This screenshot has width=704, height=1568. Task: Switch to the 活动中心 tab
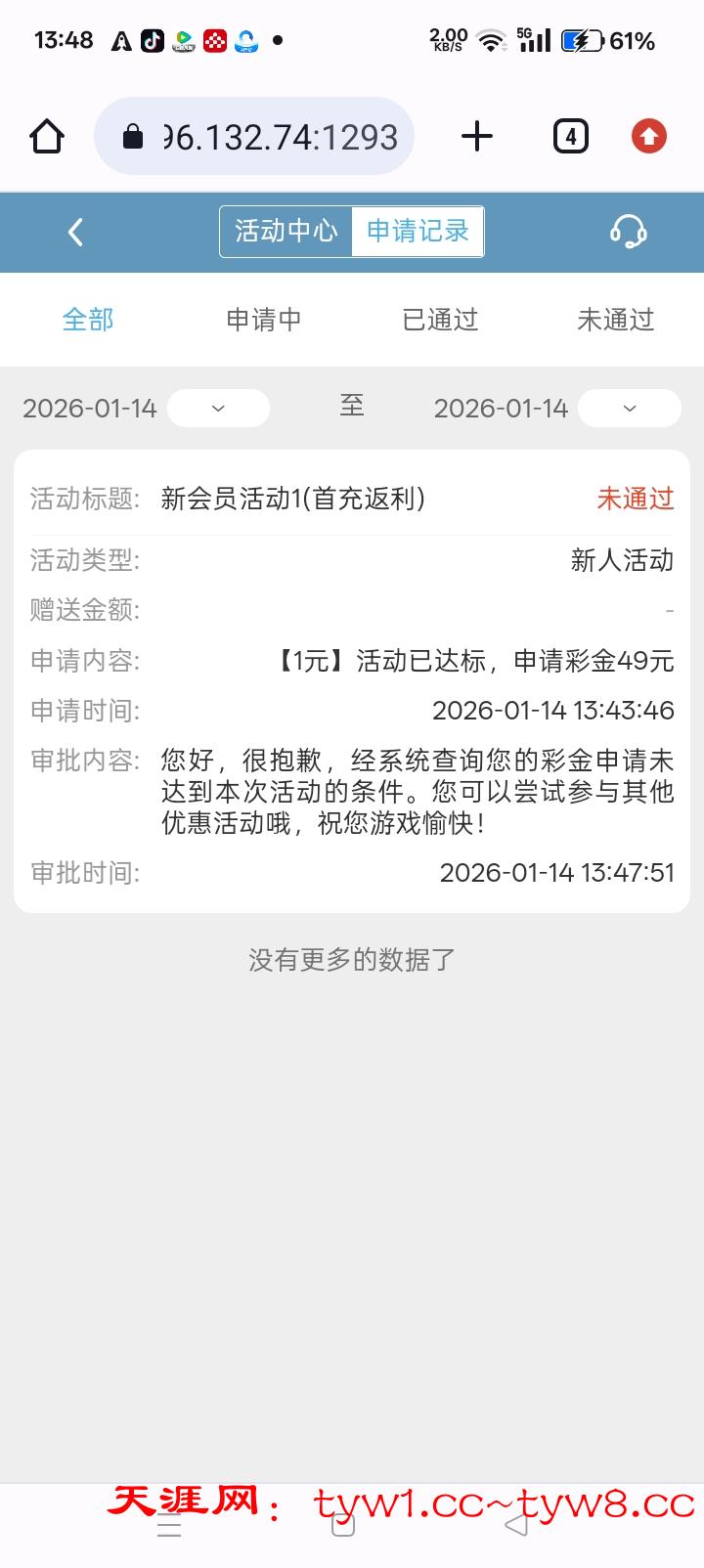[x=286, y=232]
